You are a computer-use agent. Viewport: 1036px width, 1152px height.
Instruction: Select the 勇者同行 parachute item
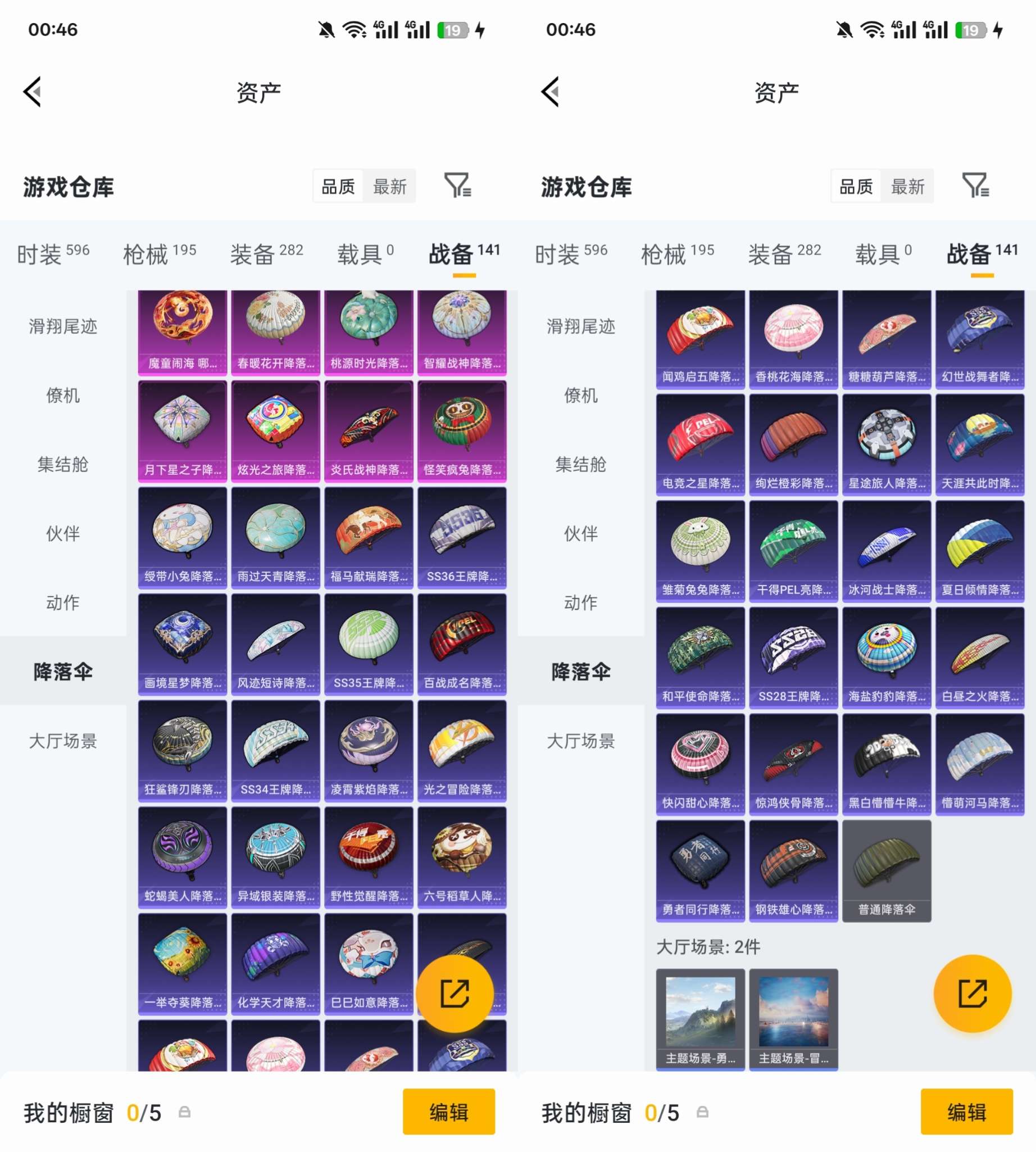700,870
